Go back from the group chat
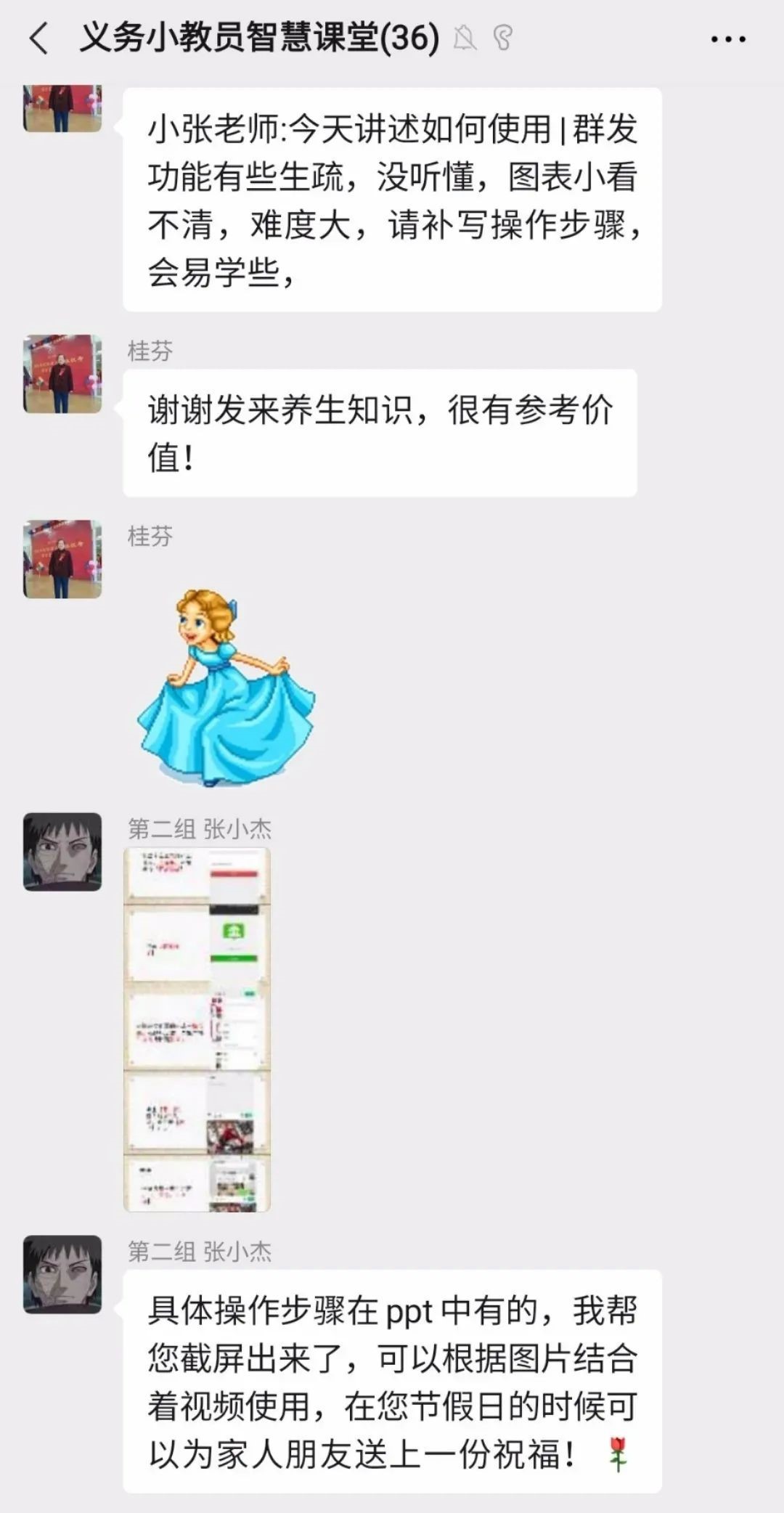 39,38
